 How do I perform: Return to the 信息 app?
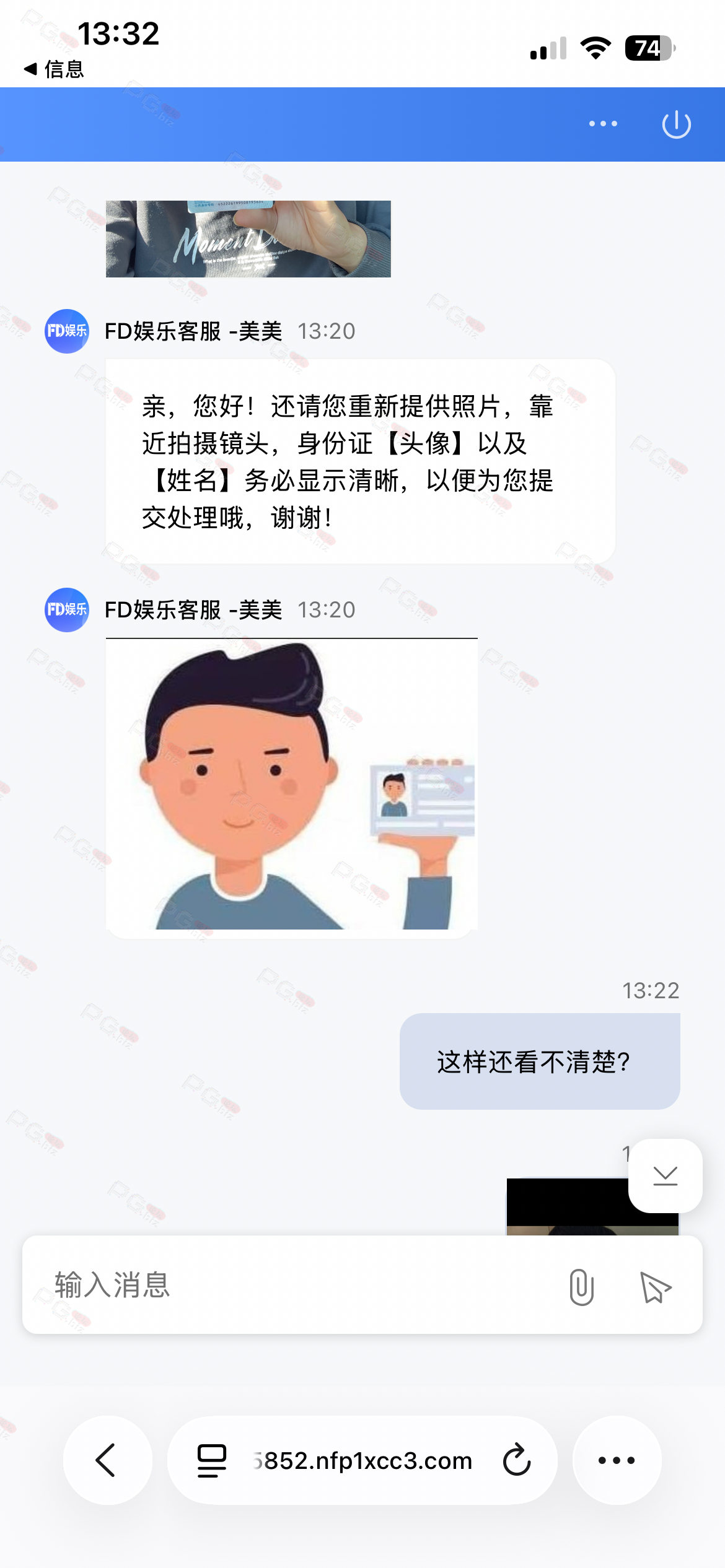point(54,69)
